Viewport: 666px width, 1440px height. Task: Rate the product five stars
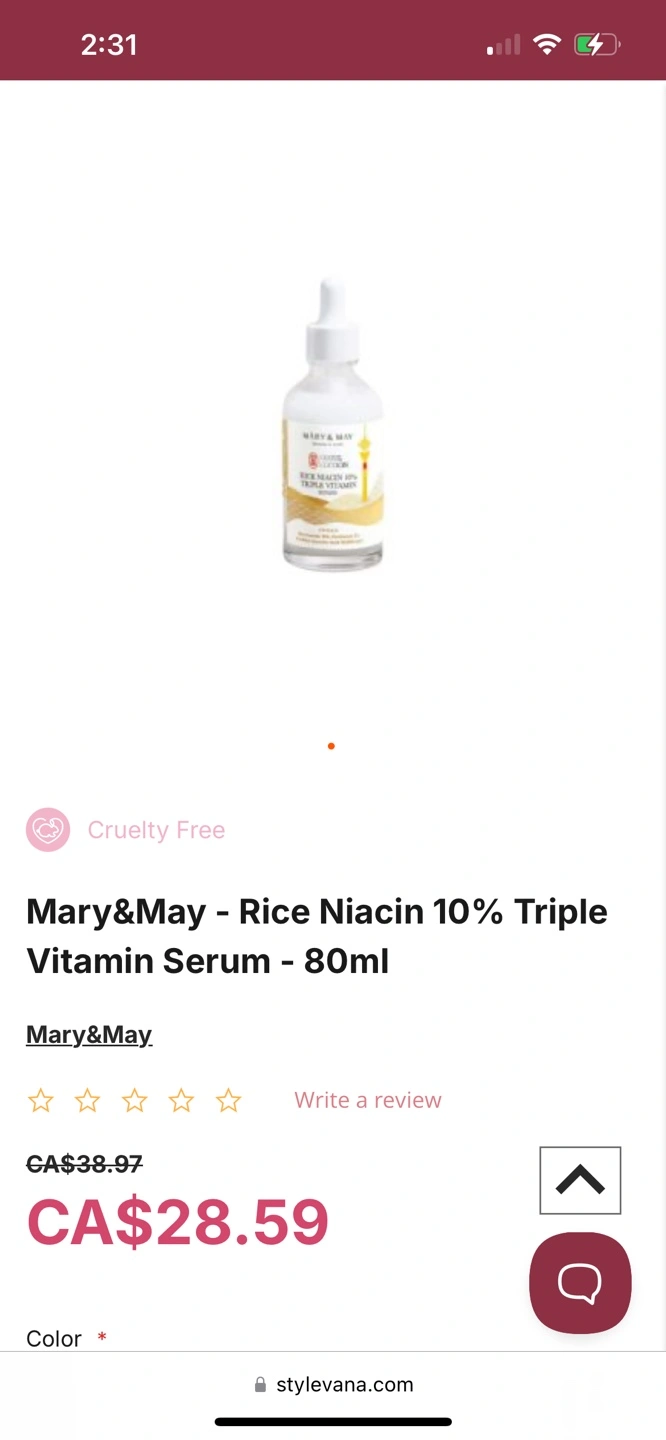[229, 1101]
